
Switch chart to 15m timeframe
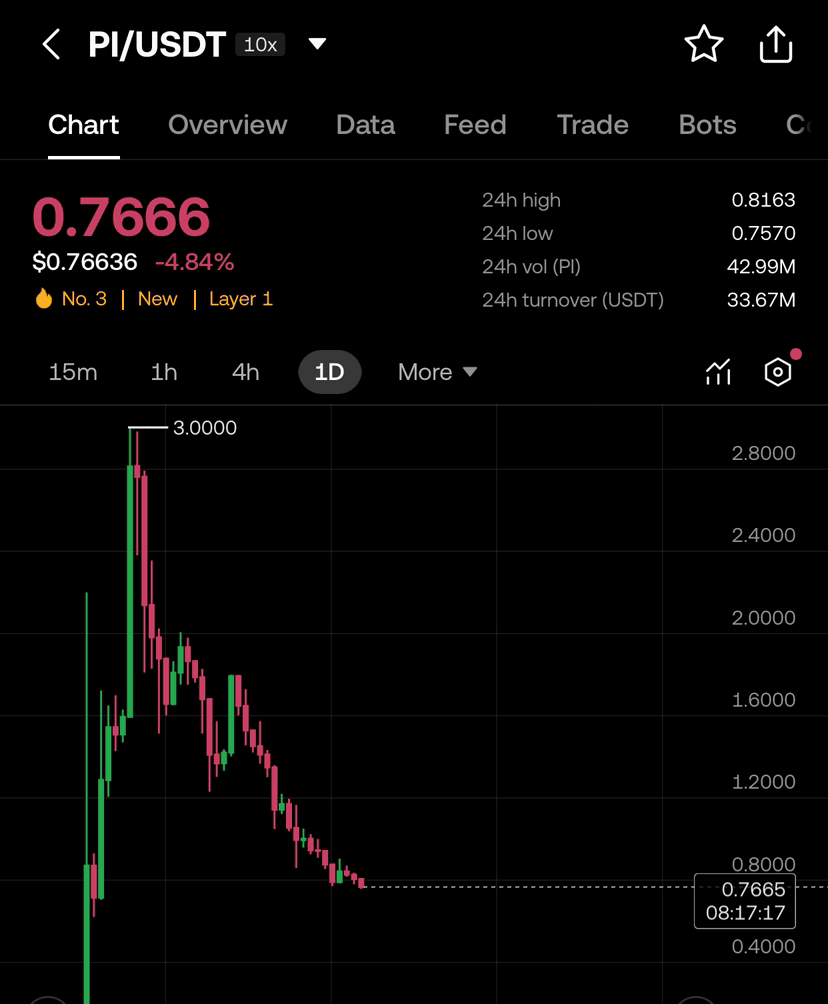[x=73, y=371]
